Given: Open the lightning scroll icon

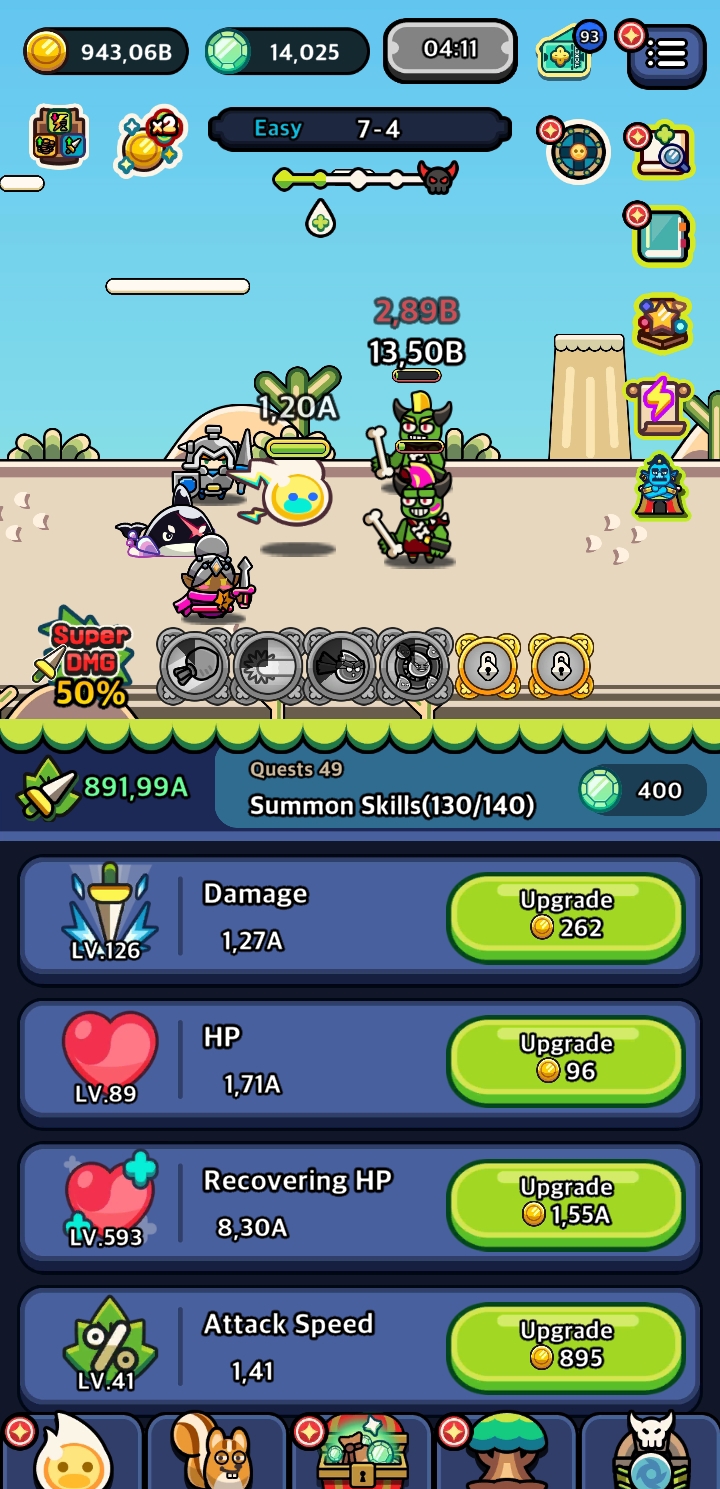Looking at the screenshot, I should (659, 405).
